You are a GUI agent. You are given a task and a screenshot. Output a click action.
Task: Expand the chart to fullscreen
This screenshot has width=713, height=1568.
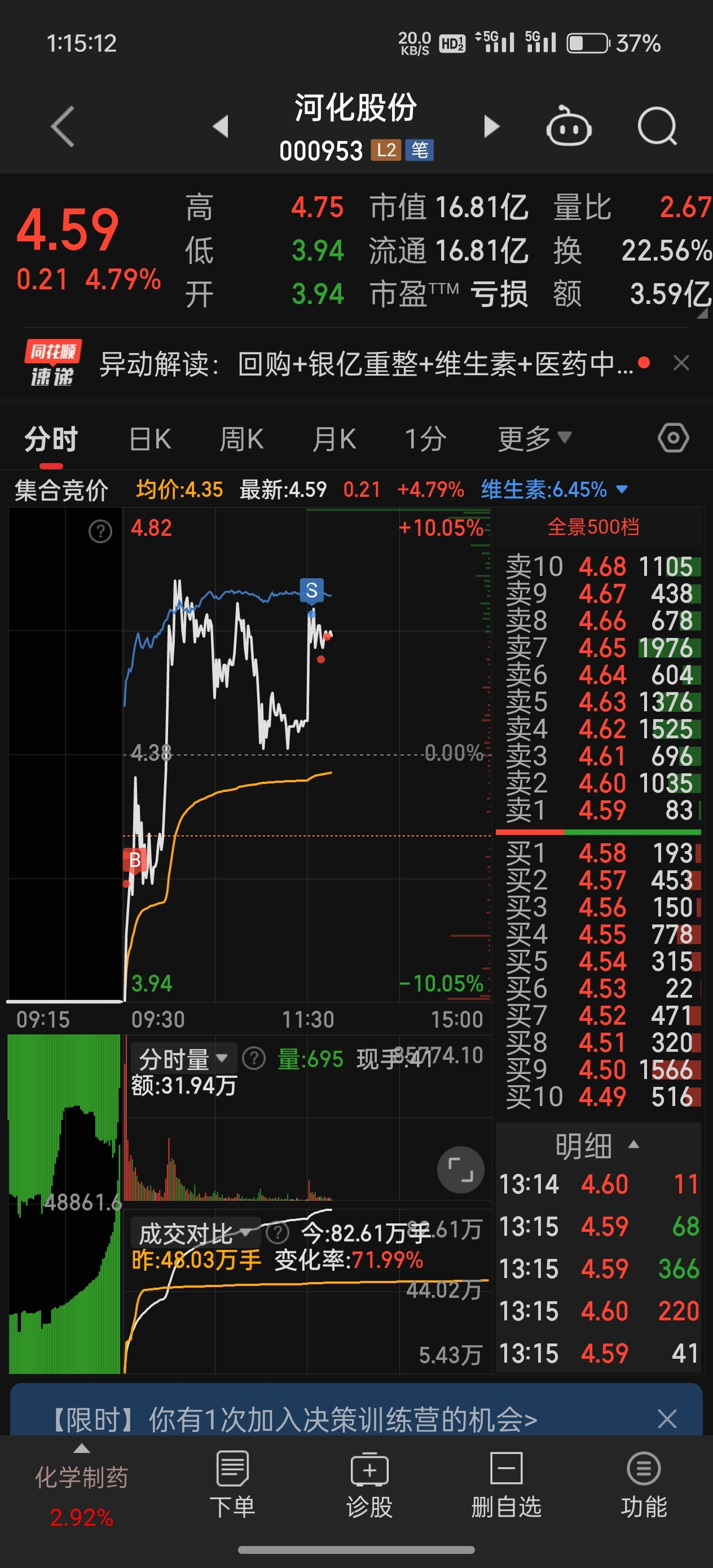[461, 1169]
